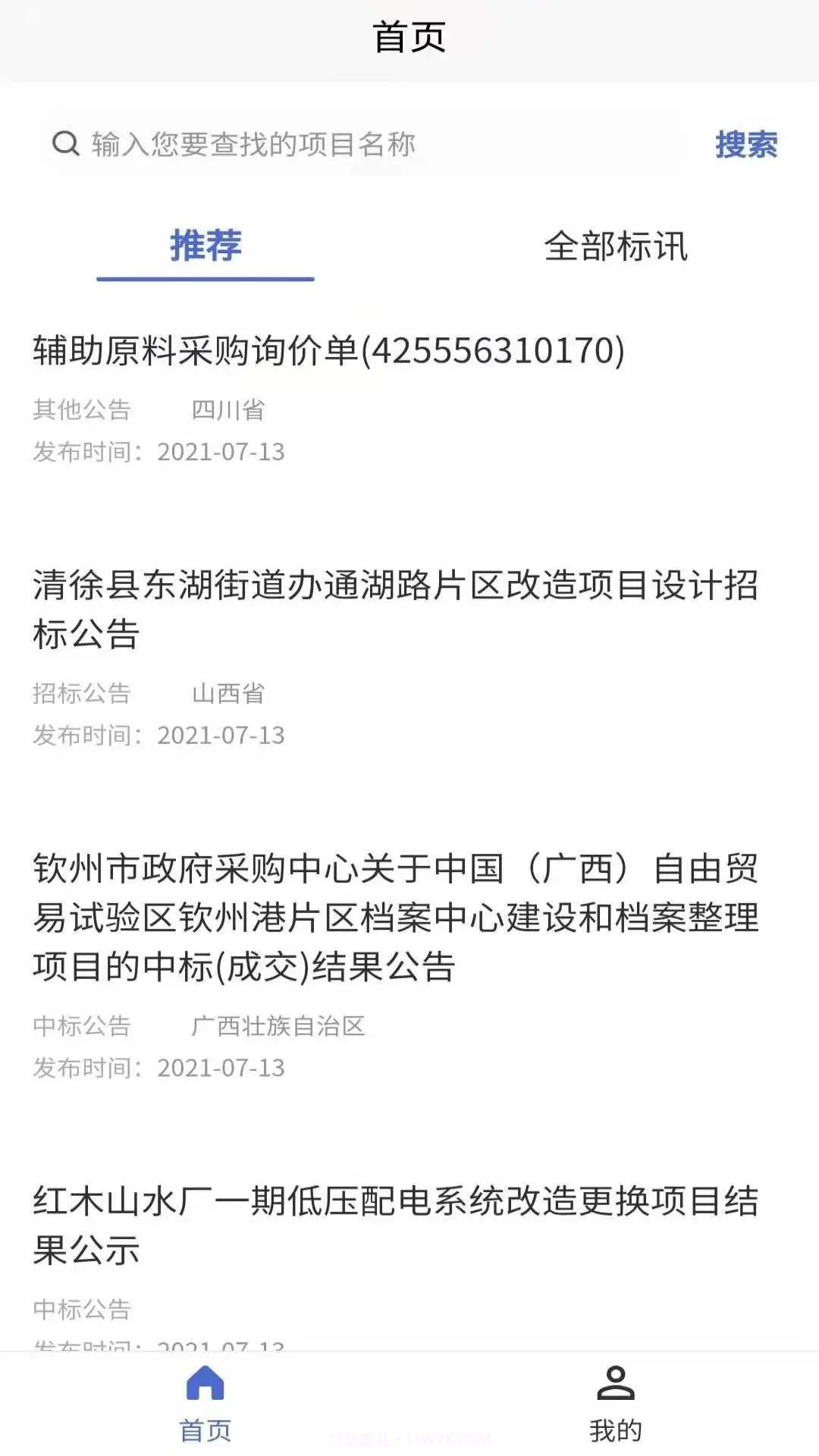This screenshot has height=1456, width=819.
Task: Tap the 我的 label at bottom
Action: 614,1429
